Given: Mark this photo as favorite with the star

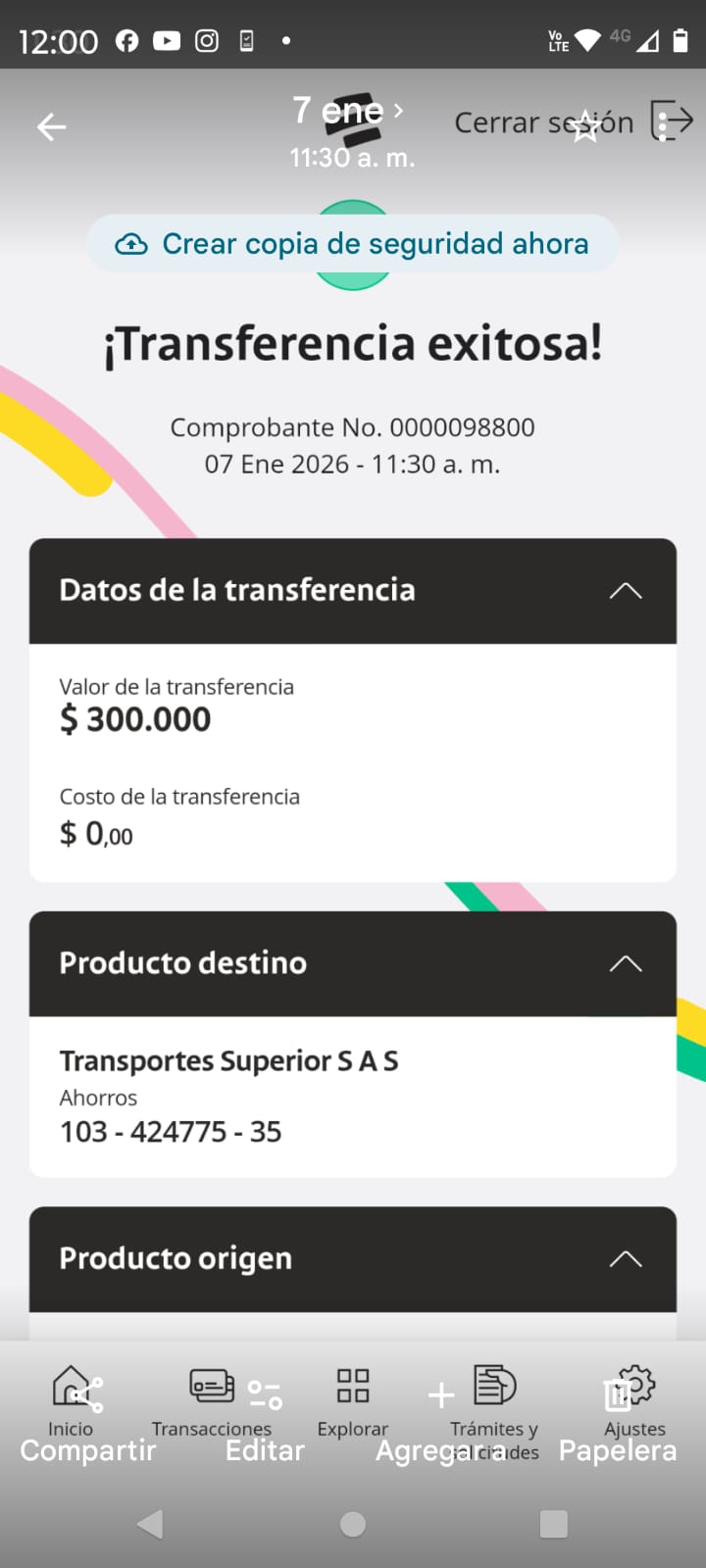Looking at the screenshot, I should tap(585, 126).
